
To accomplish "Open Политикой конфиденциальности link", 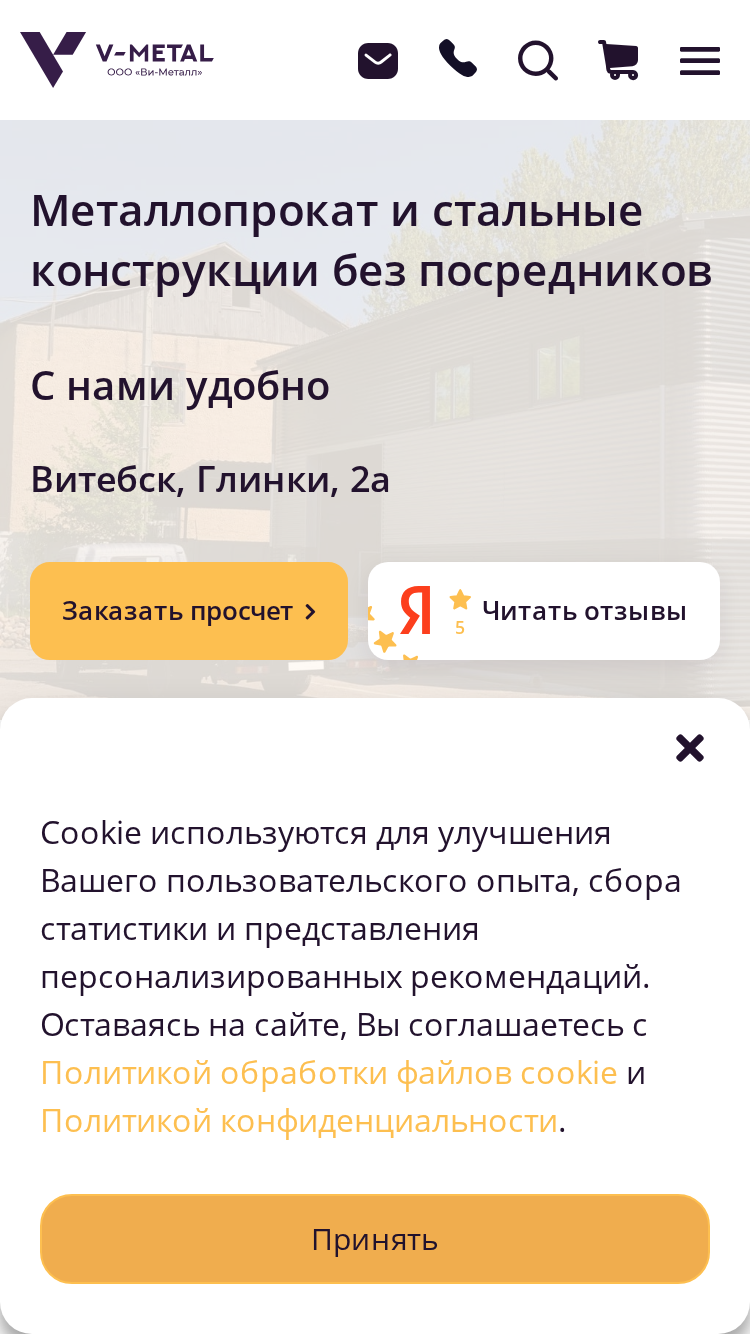I will click(299, 1121).
